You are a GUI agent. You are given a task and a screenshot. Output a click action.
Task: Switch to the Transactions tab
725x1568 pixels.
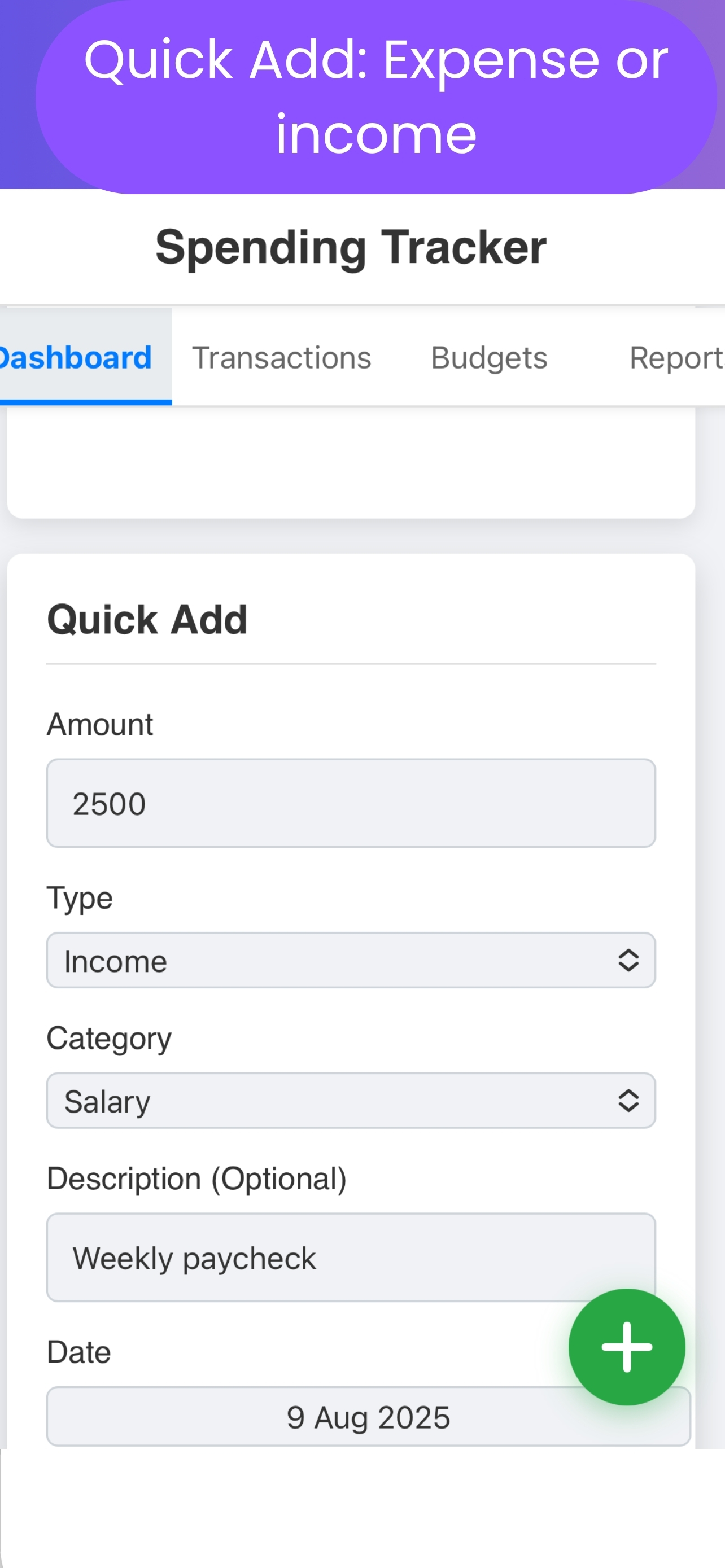(281, 357)
